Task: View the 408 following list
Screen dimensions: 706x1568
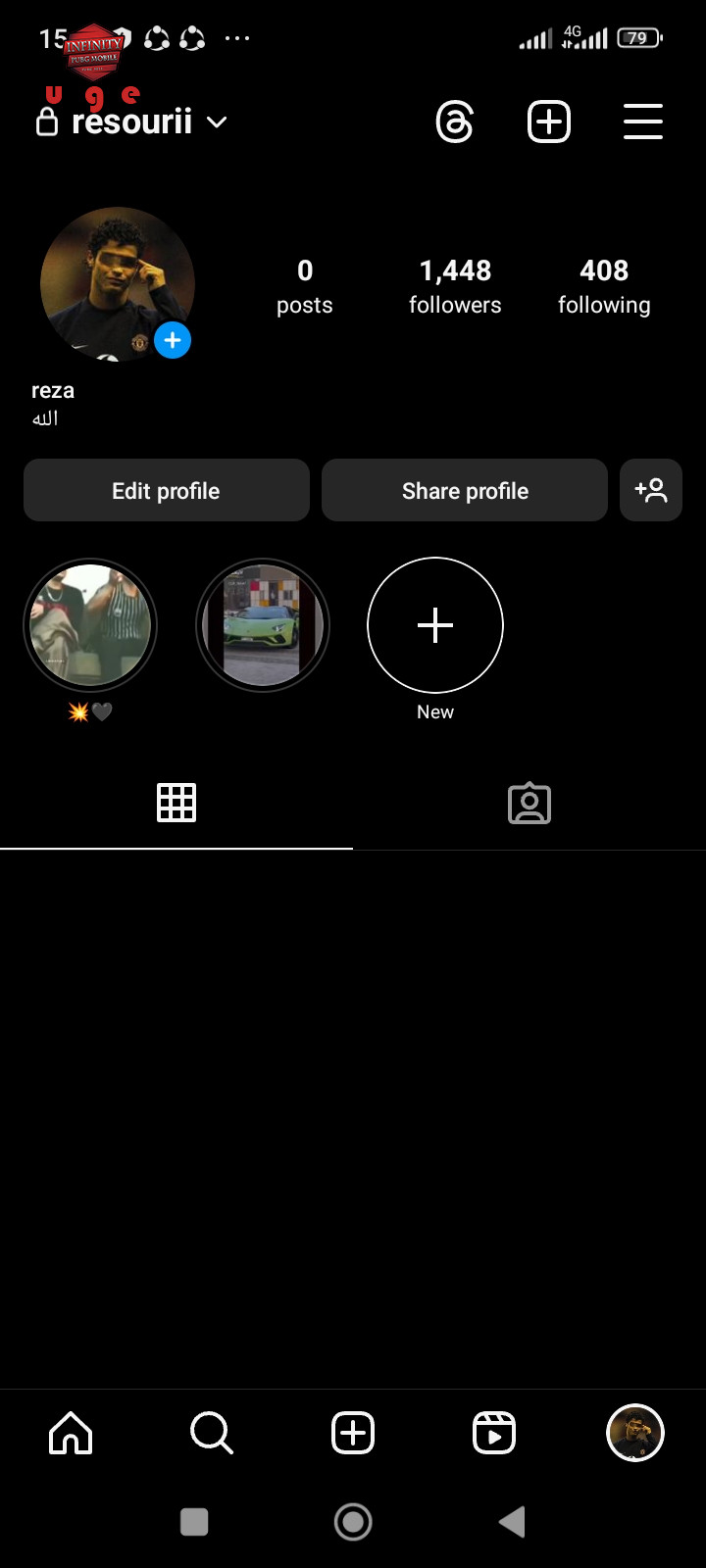Action: 604,286
